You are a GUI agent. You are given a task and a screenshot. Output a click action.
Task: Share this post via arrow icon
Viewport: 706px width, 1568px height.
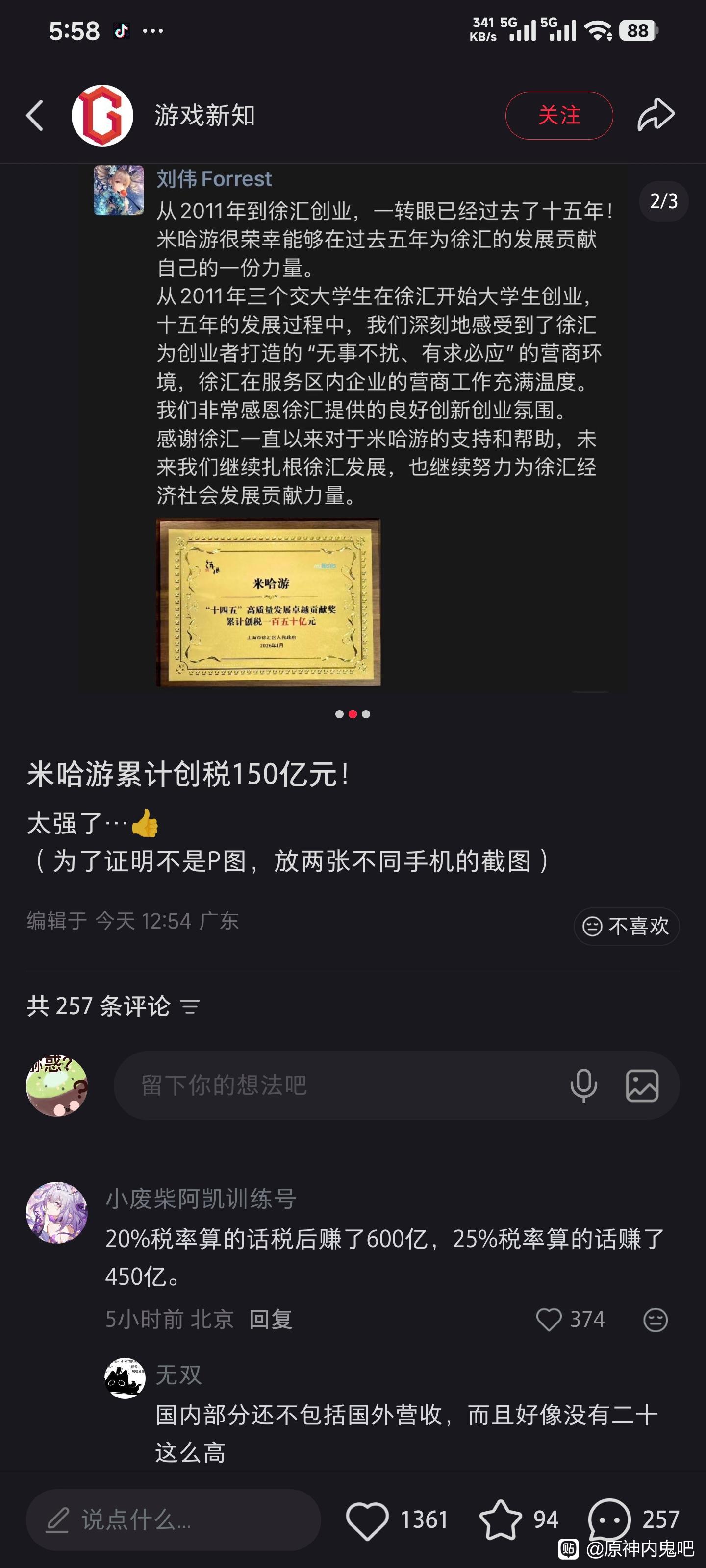656,115
